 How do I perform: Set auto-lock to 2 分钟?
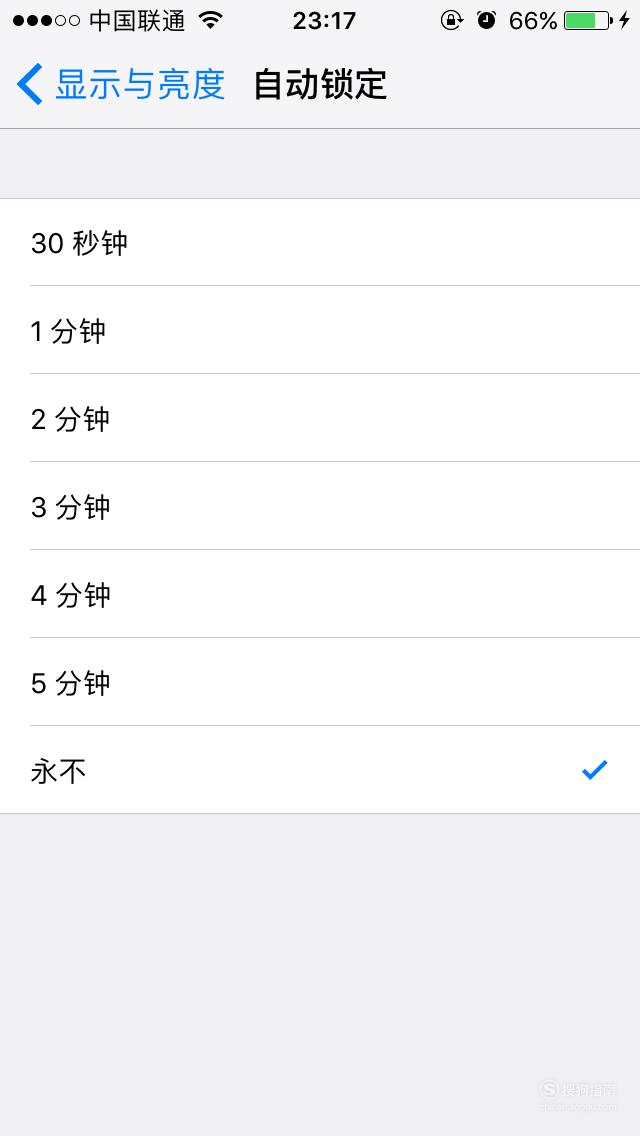tap(320, 418)
